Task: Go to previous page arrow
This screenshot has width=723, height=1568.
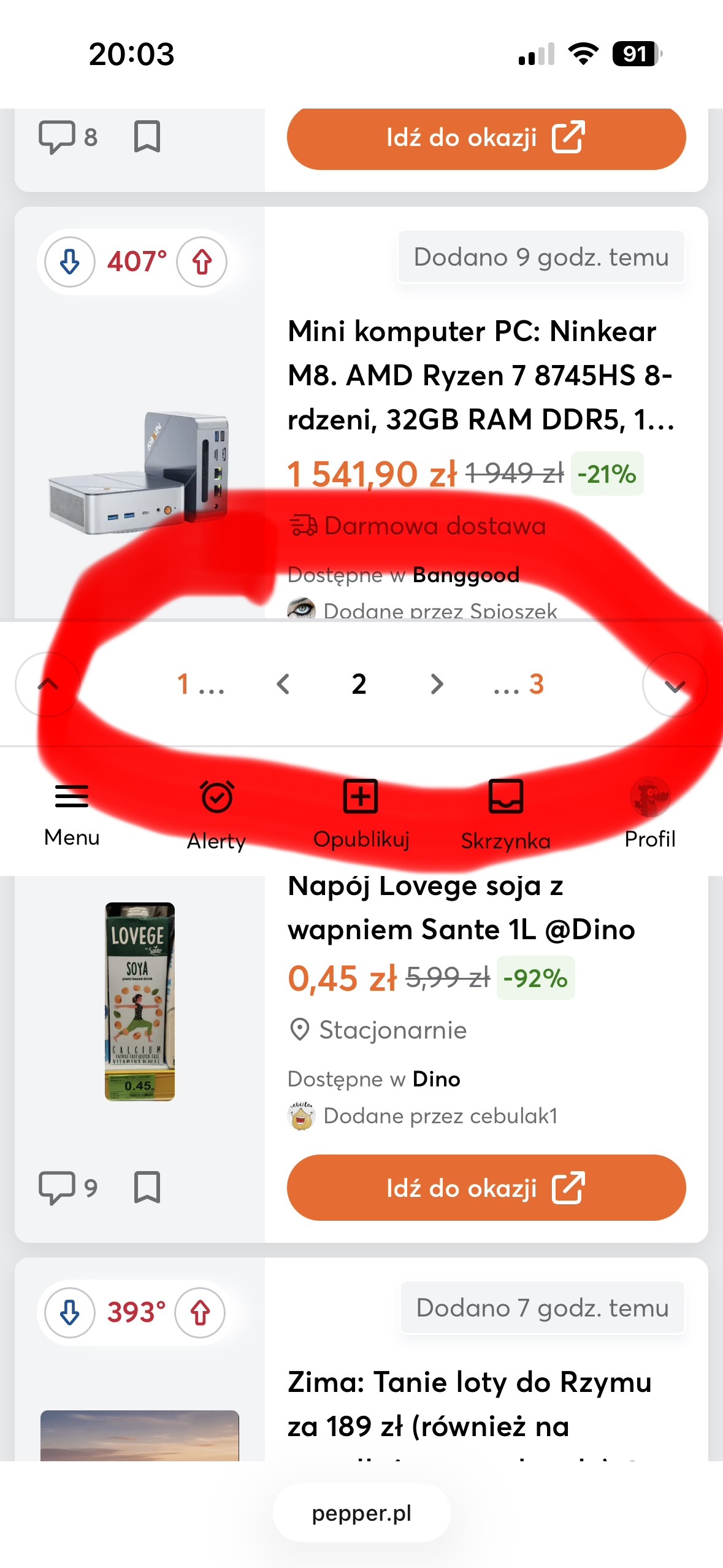Action: [283, 684]
